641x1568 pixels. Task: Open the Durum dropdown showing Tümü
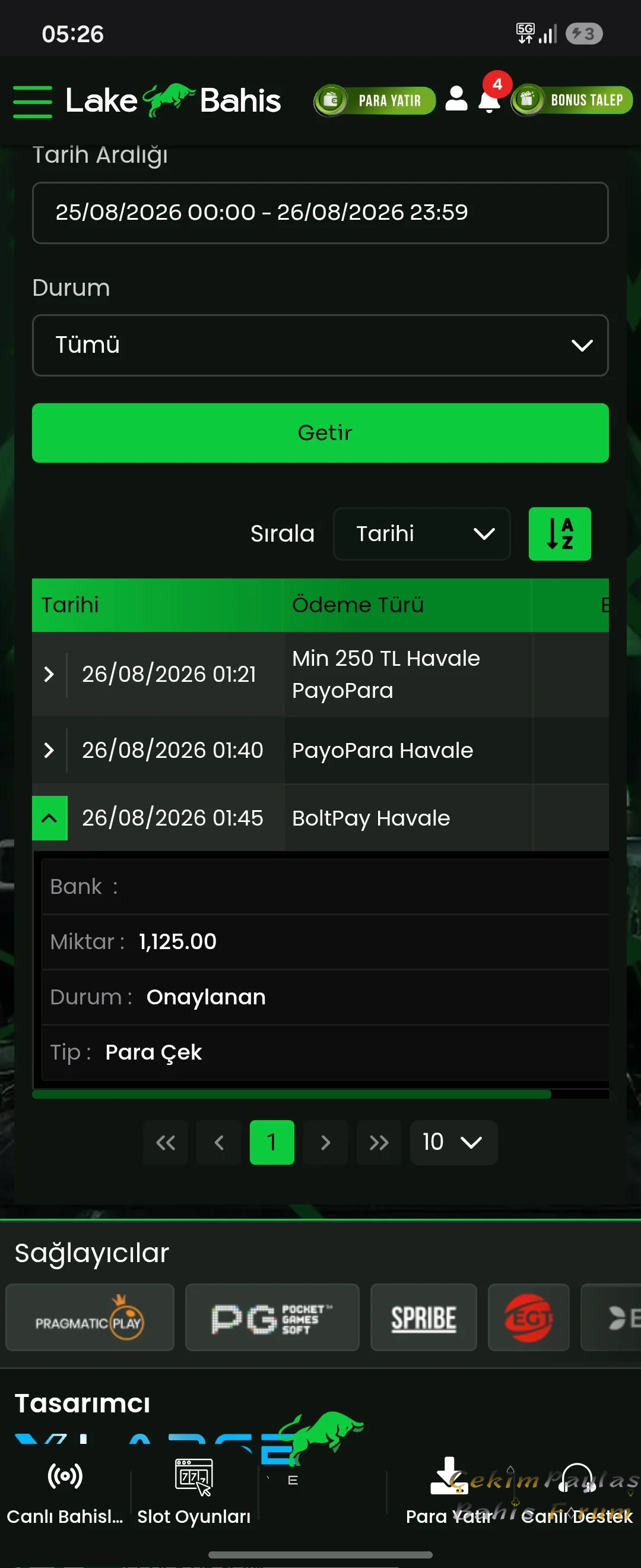[x=320, y=345]
